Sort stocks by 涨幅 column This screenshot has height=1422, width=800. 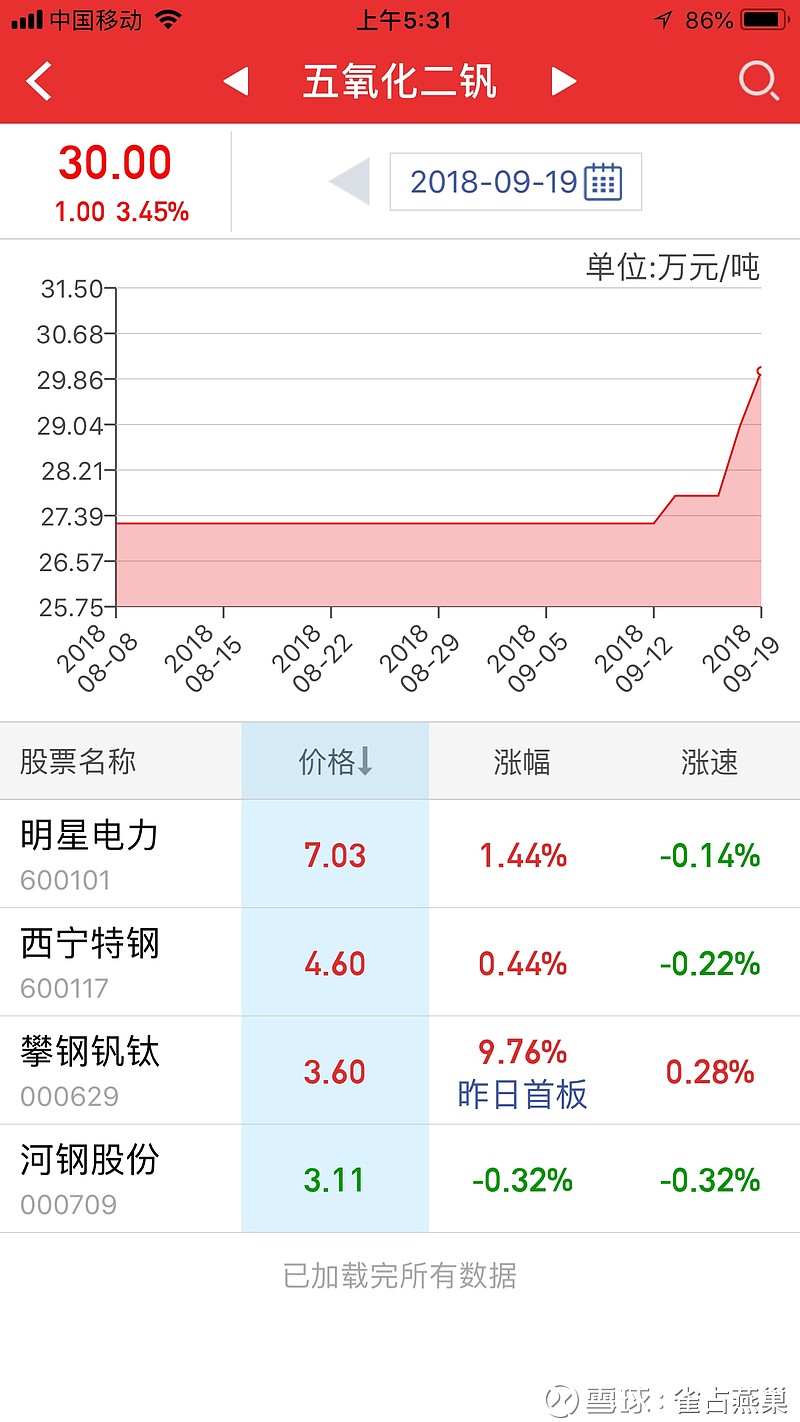tap(522, 762)
